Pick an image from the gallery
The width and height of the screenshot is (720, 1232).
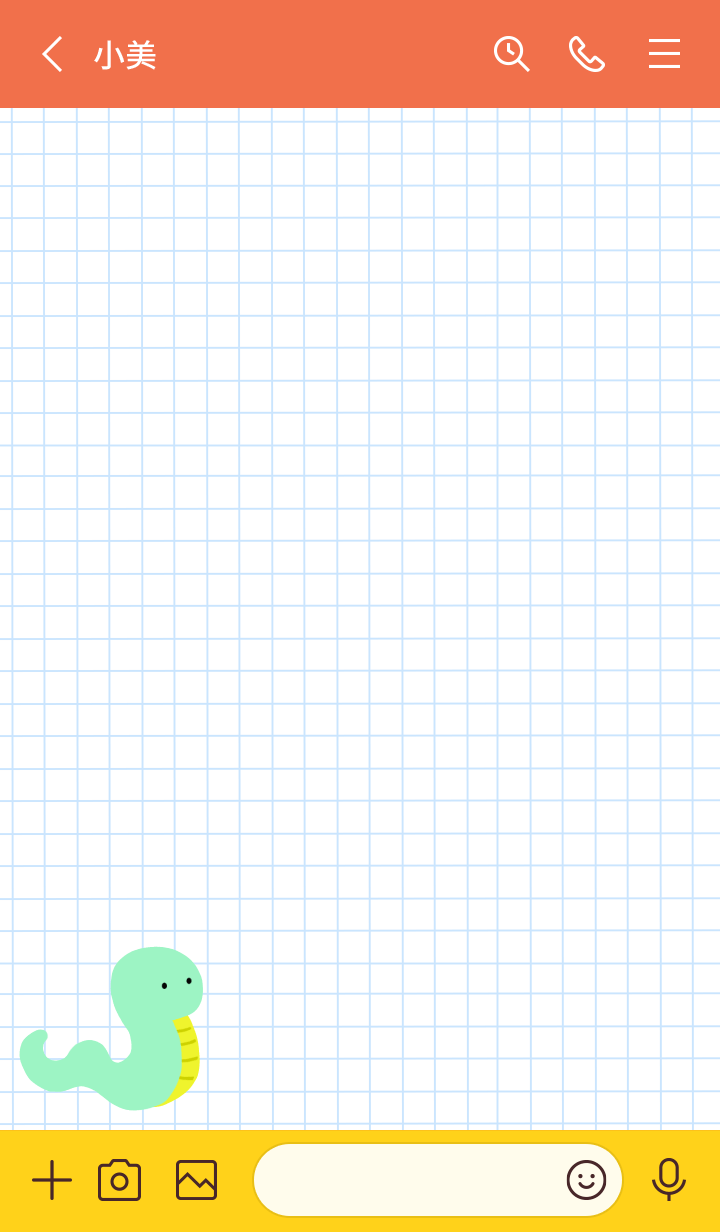point(196,1180)
